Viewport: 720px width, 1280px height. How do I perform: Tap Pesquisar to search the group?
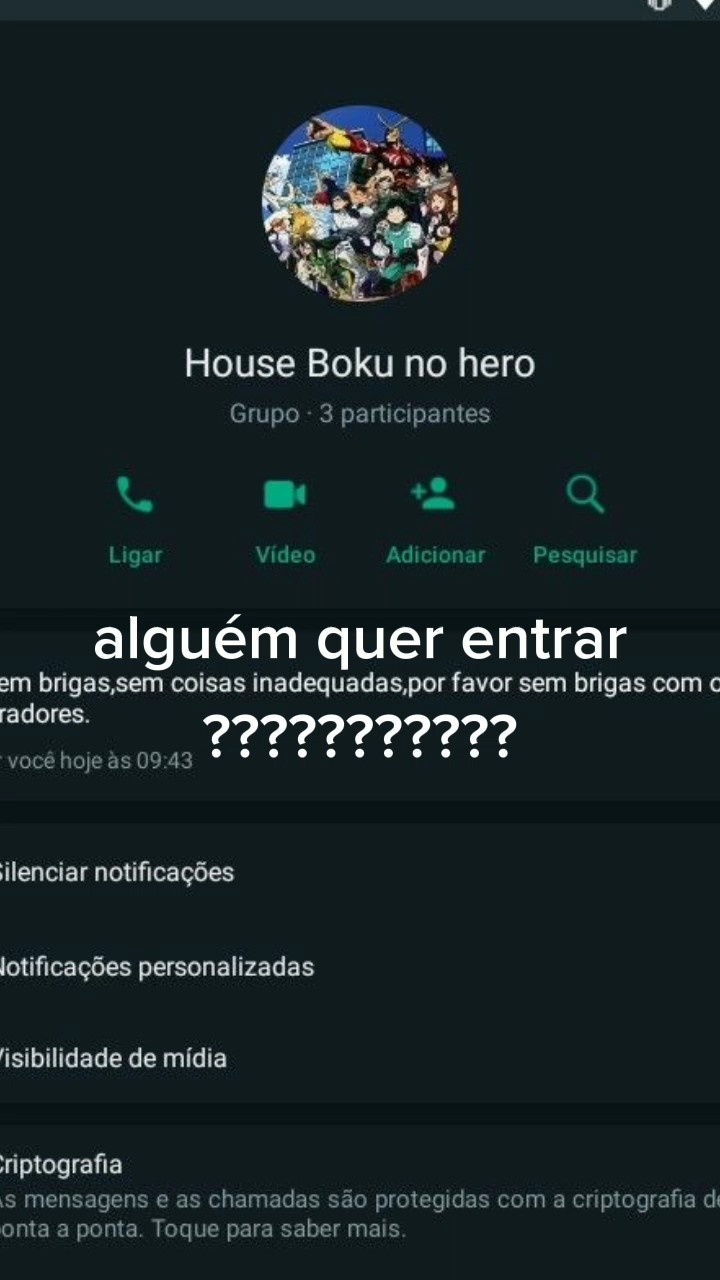coord(585,522)
